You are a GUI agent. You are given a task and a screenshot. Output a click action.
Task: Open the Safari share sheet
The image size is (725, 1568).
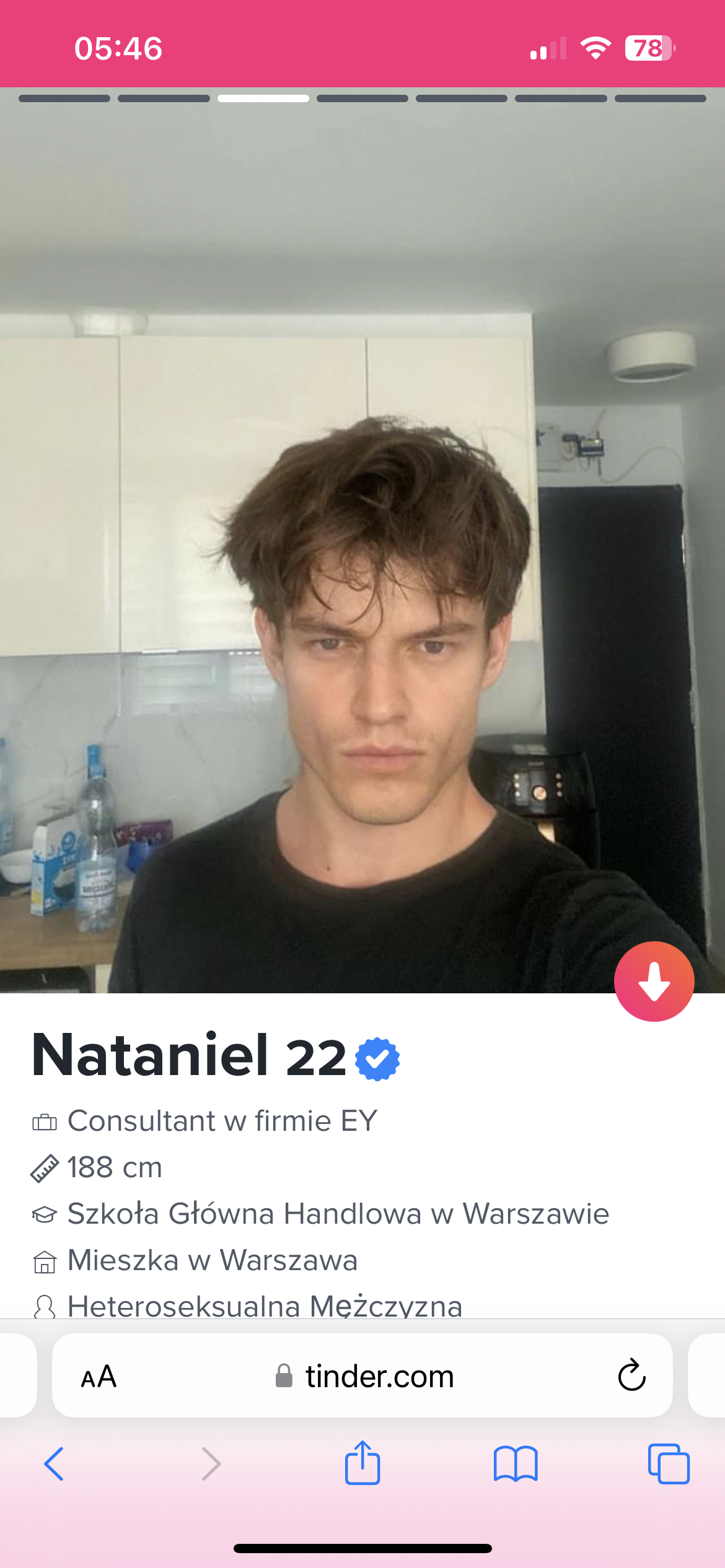(362, 1463)
